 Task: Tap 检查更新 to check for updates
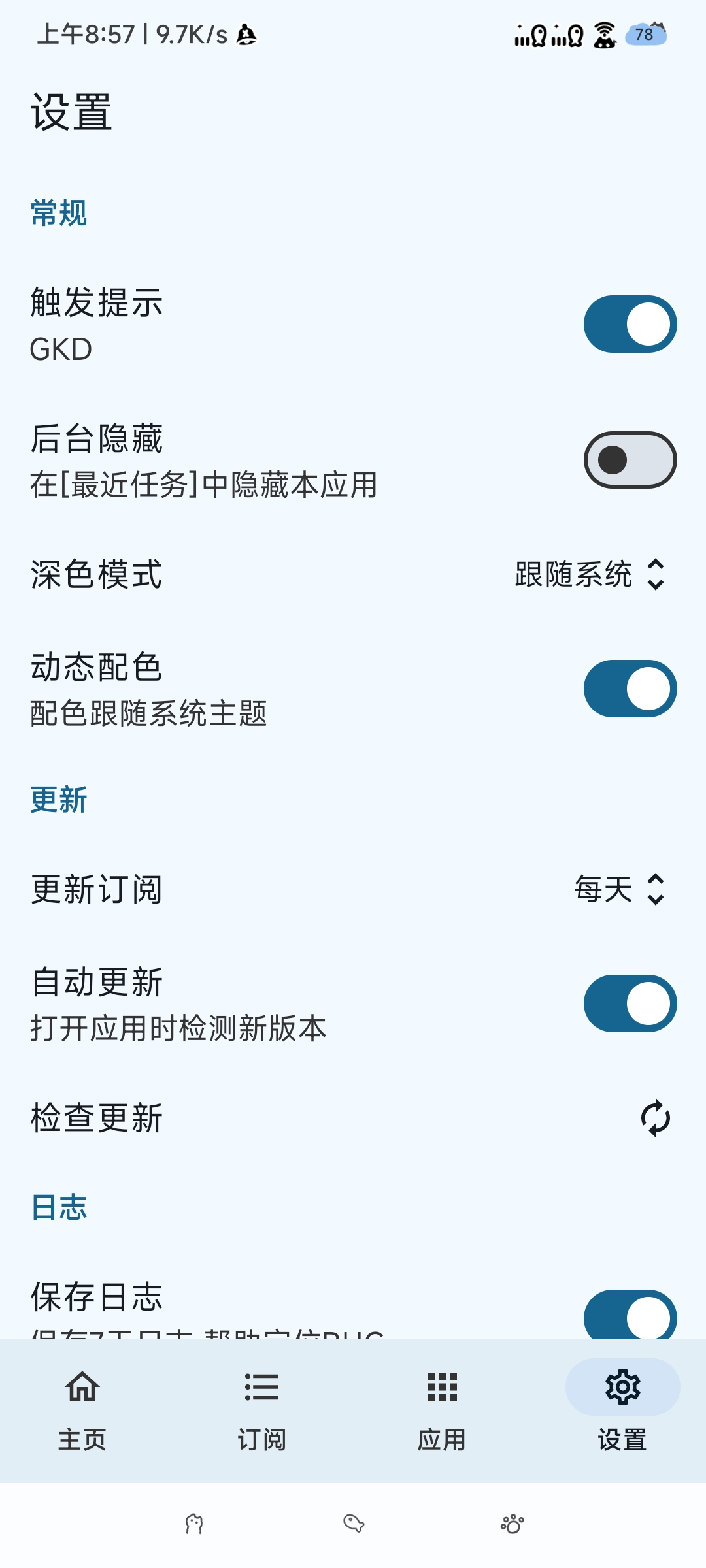click(x=655, y=1118)
